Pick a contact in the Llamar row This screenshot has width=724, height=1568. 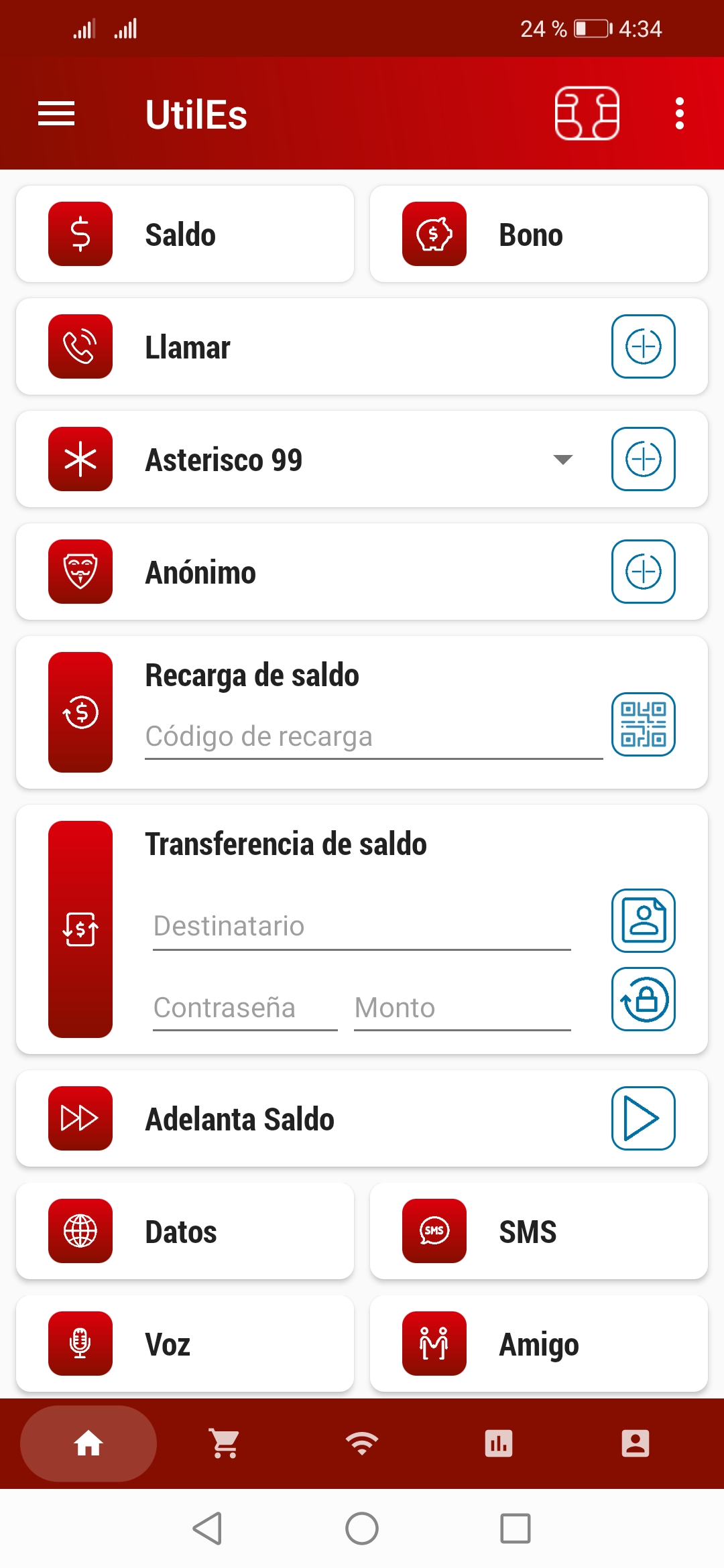[x=643, y=346]
